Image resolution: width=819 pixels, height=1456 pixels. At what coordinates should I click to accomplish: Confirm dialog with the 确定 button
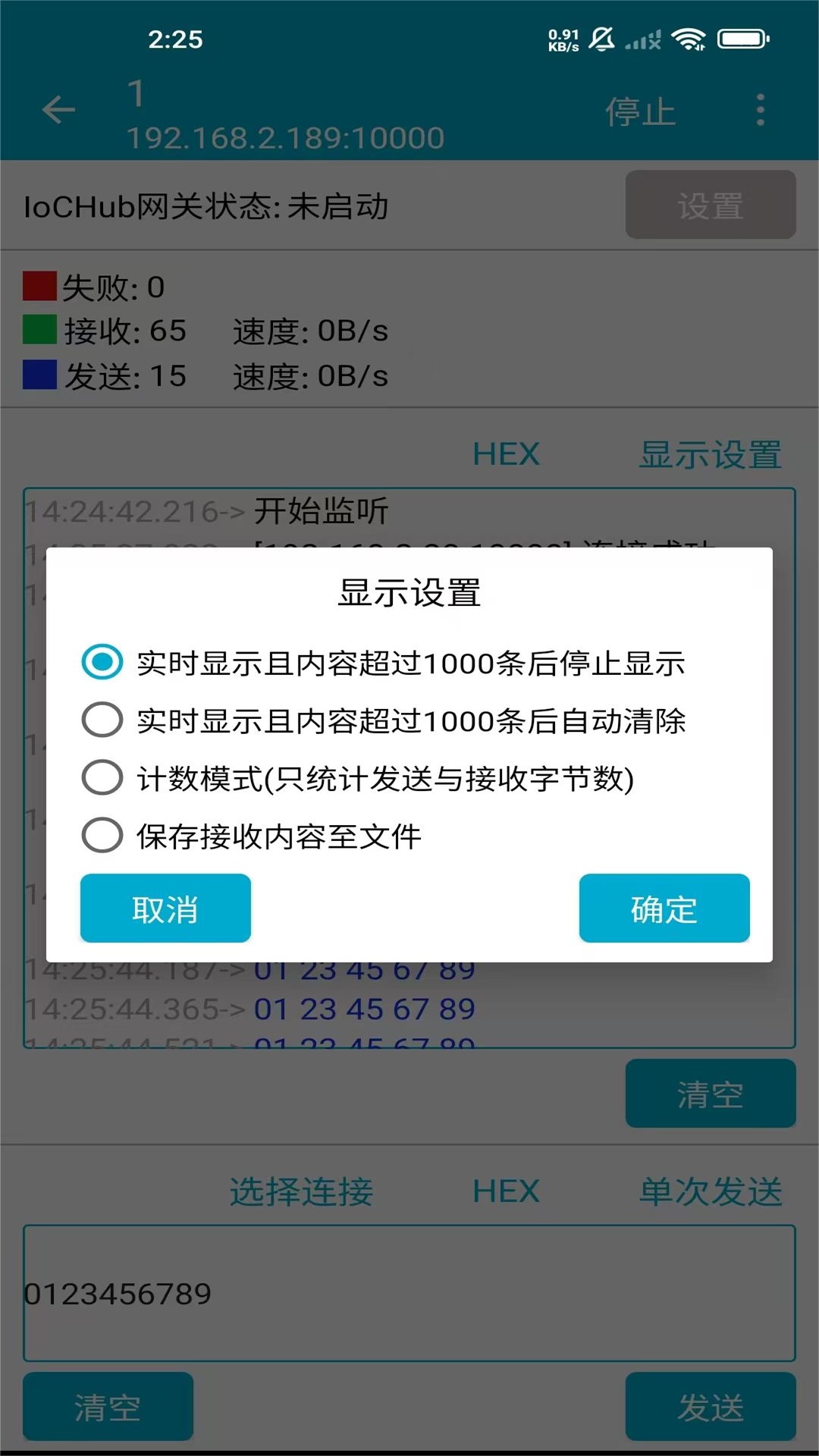(664, 908)
